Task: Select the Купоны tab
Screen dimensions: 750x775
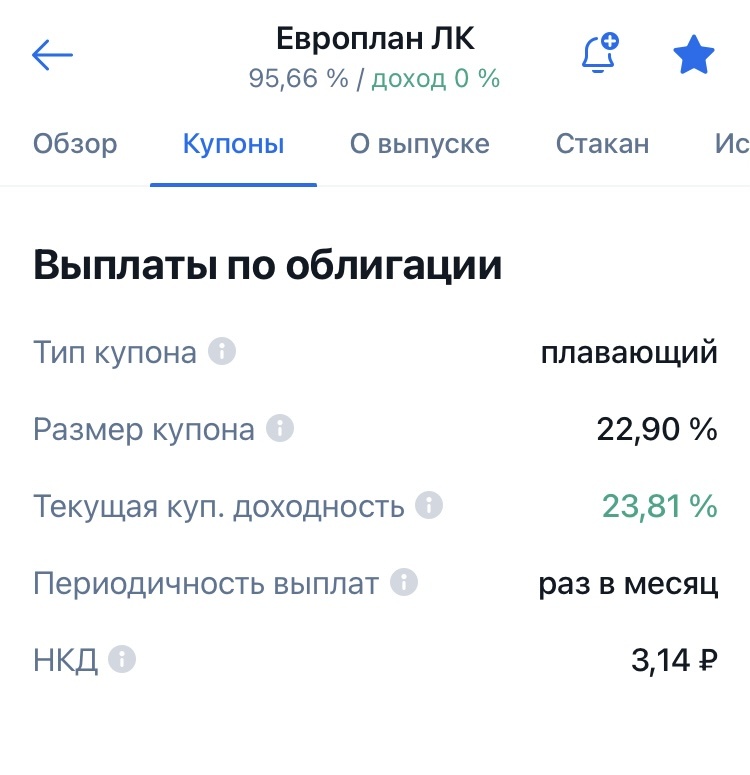Action: click(x=232, y=144)
